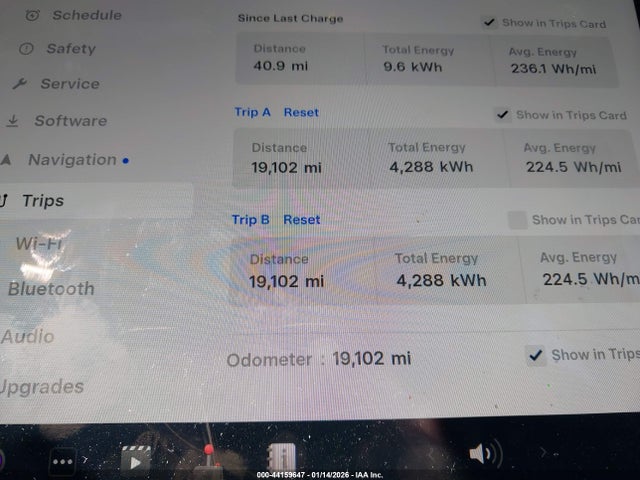Open Navigation settings
This screenshot has height=480, width=640.
pos(72,160)
